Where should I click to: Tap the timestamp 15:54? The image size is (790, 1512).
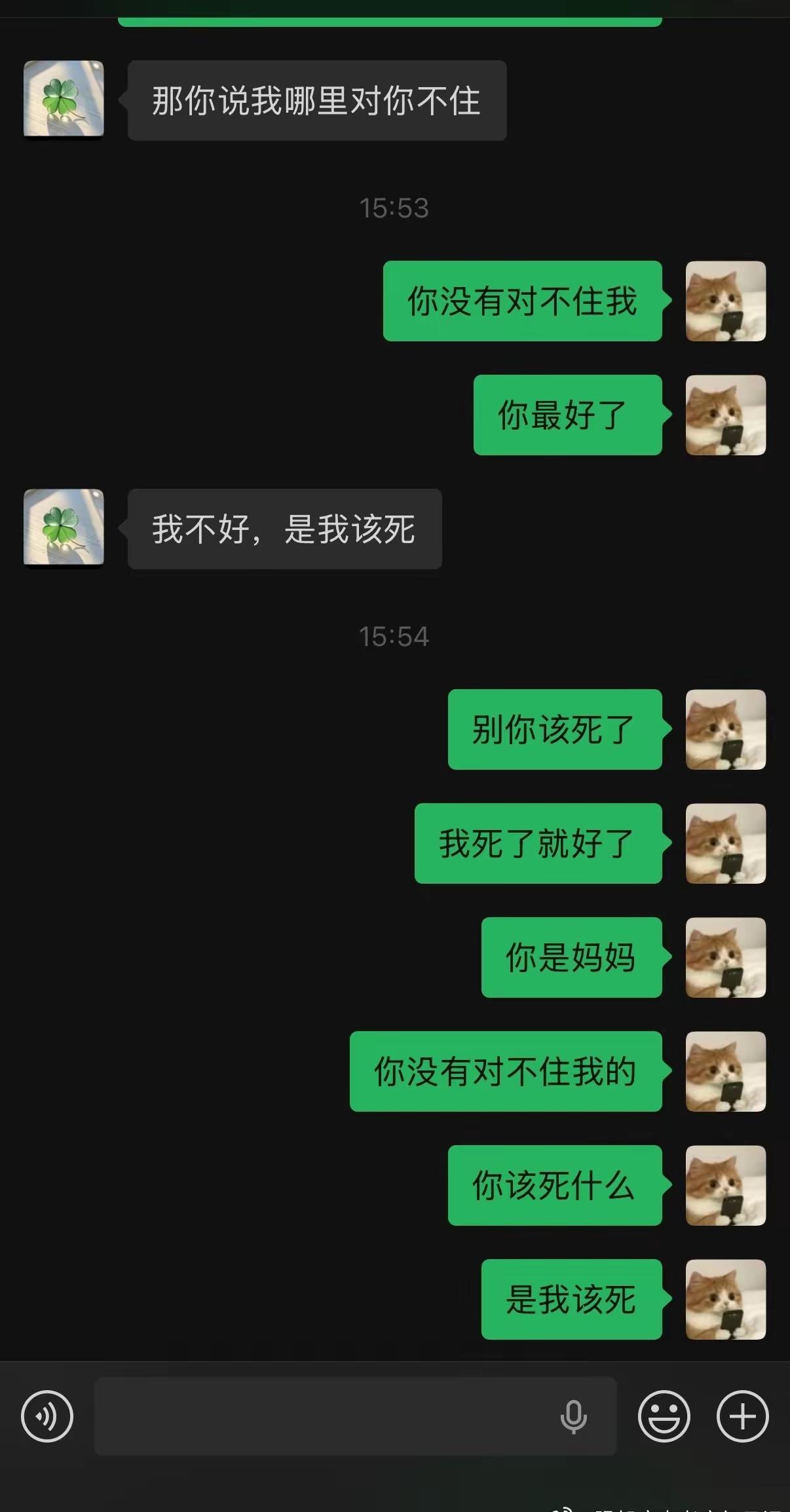click(394, 635)
